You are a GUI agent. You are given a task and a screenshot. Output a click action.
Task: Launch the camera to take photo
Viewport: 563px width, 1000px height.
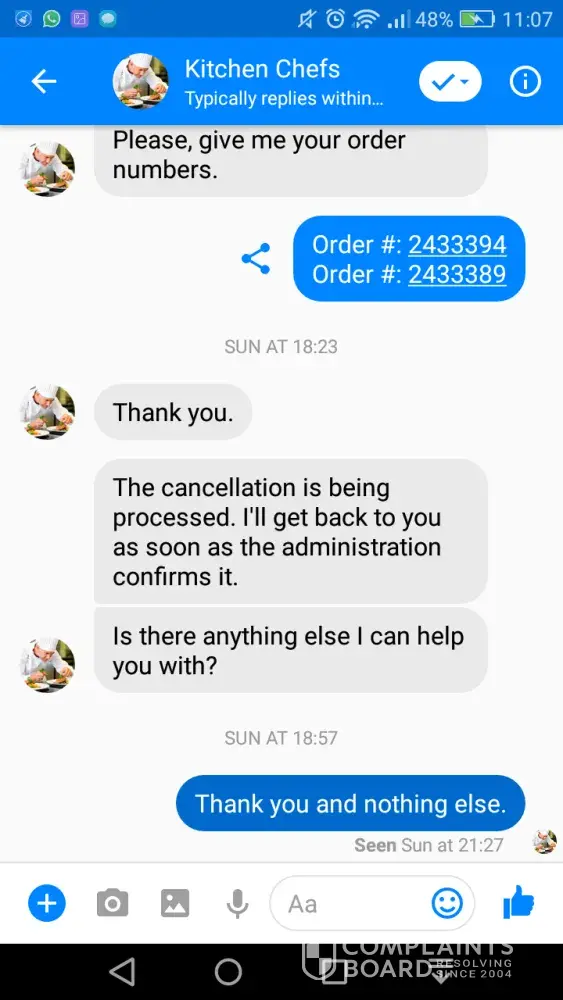112,903
